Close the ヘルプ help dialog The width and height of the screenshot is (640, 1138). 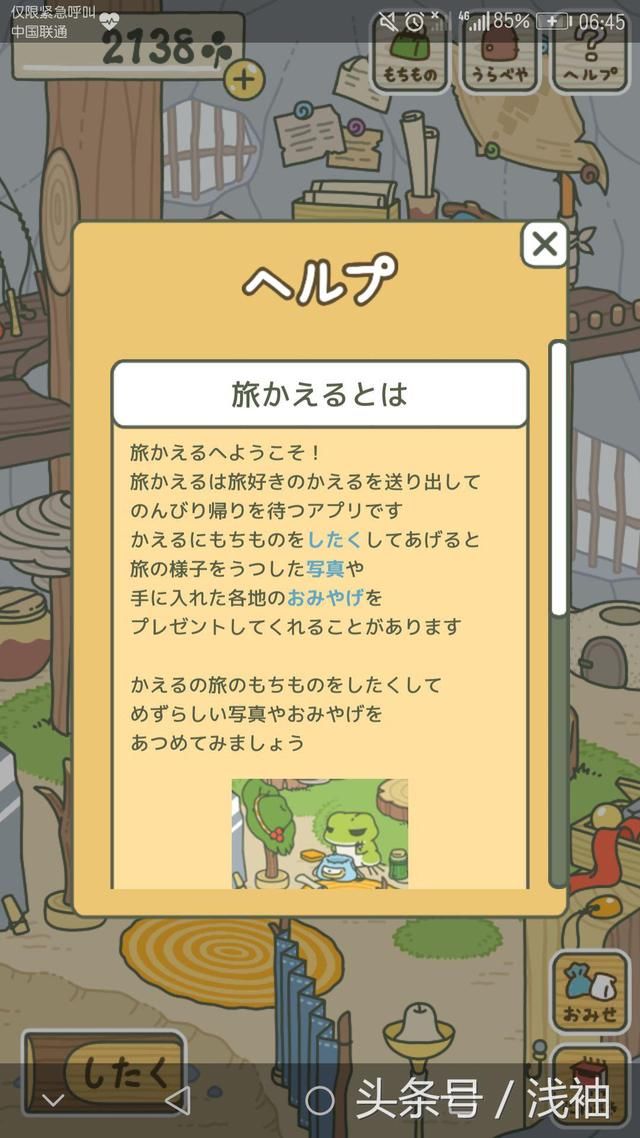[545, 244]
